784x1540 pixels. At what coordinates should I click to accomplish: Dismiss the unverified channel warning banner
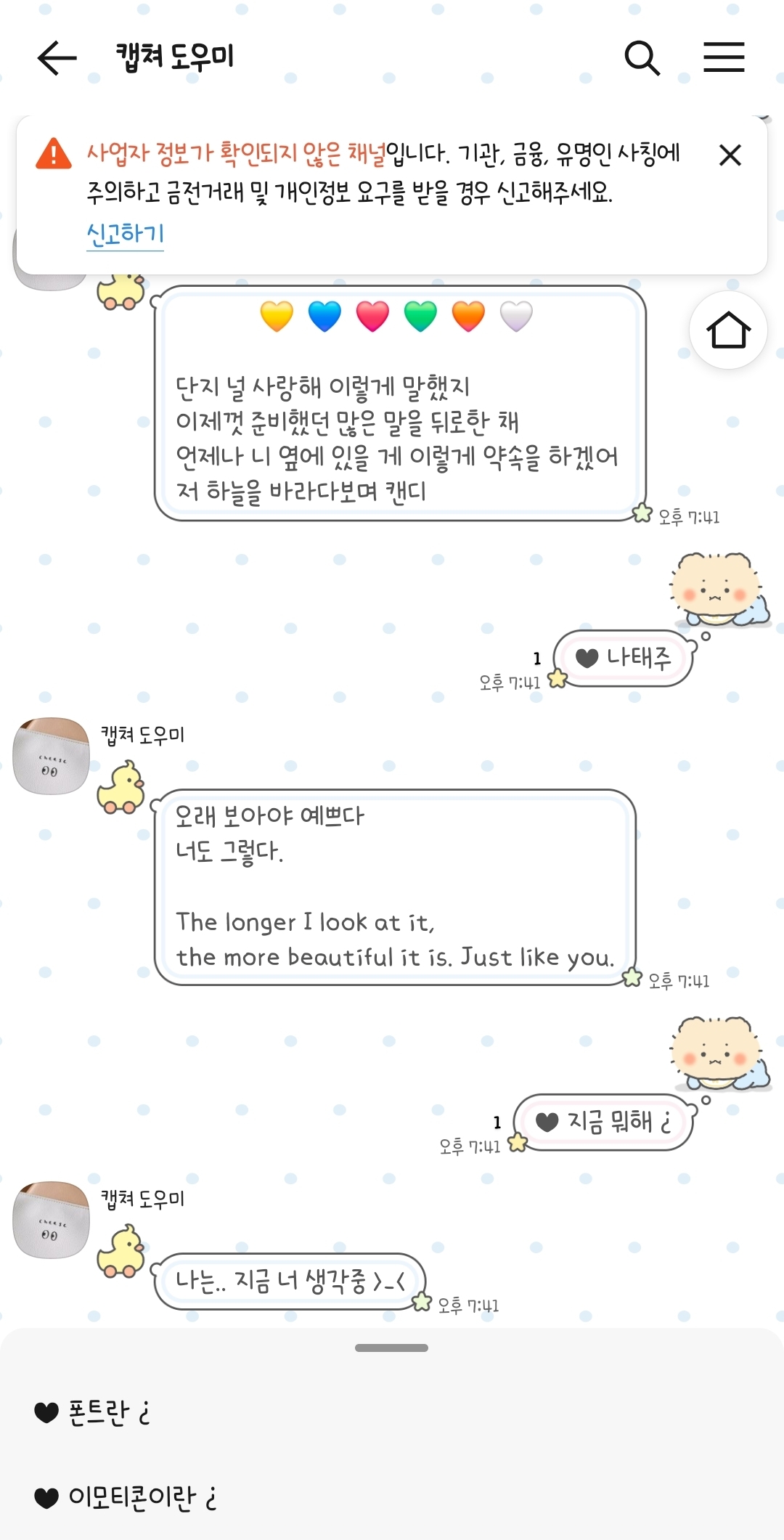730,155
